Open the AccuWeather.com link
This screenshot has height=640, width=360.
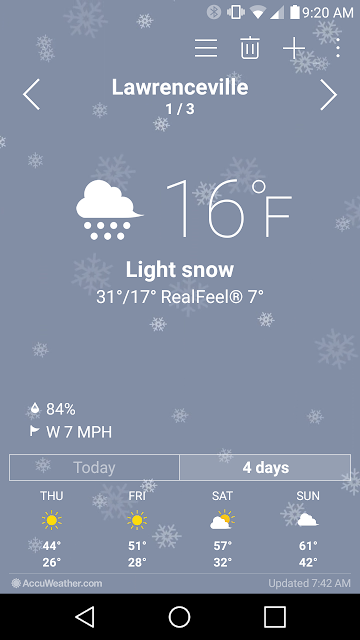coord(57,583)
